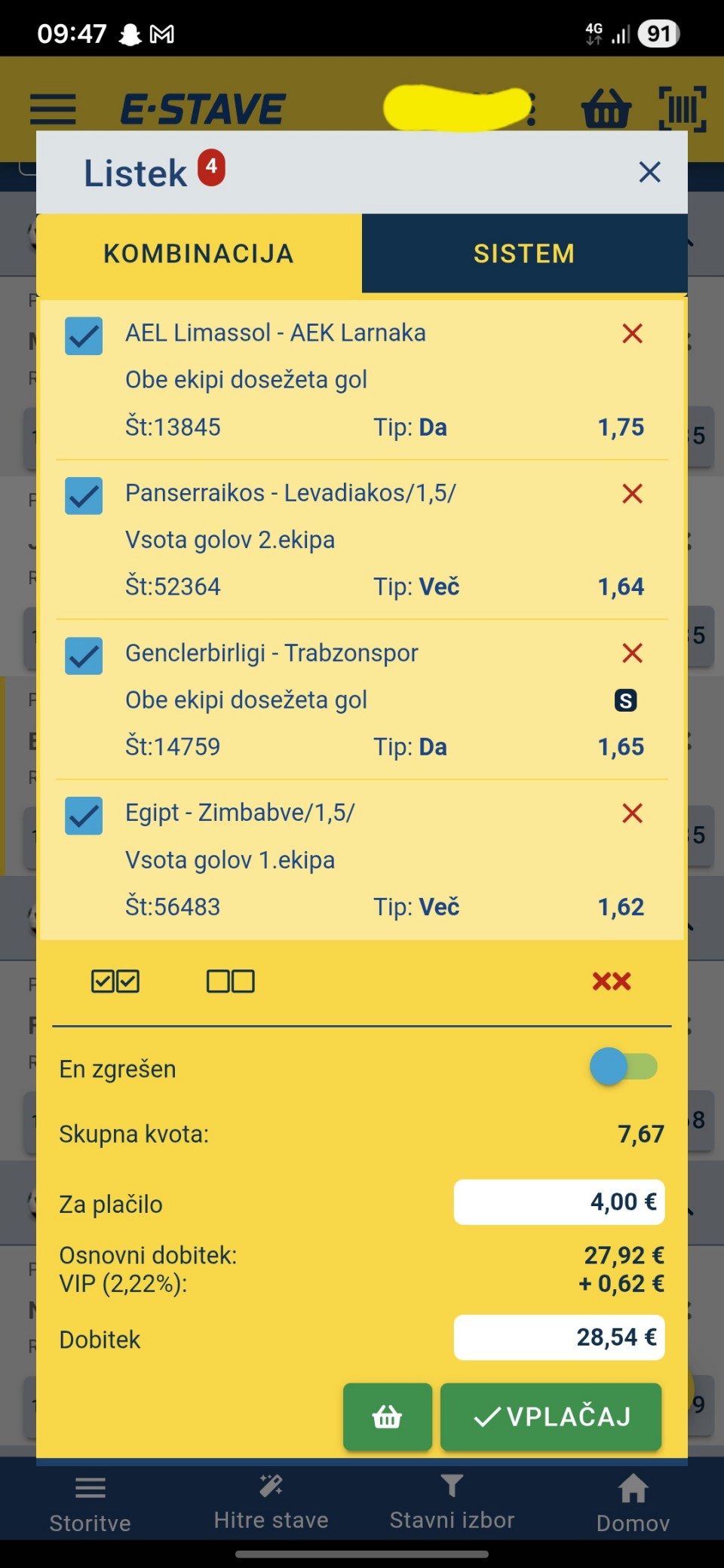The height and width of the screenshot is (1568, 724).
Task: Deselect the Genclerbirligi - Trabzonspor checkbox
Action: point(84,655)
